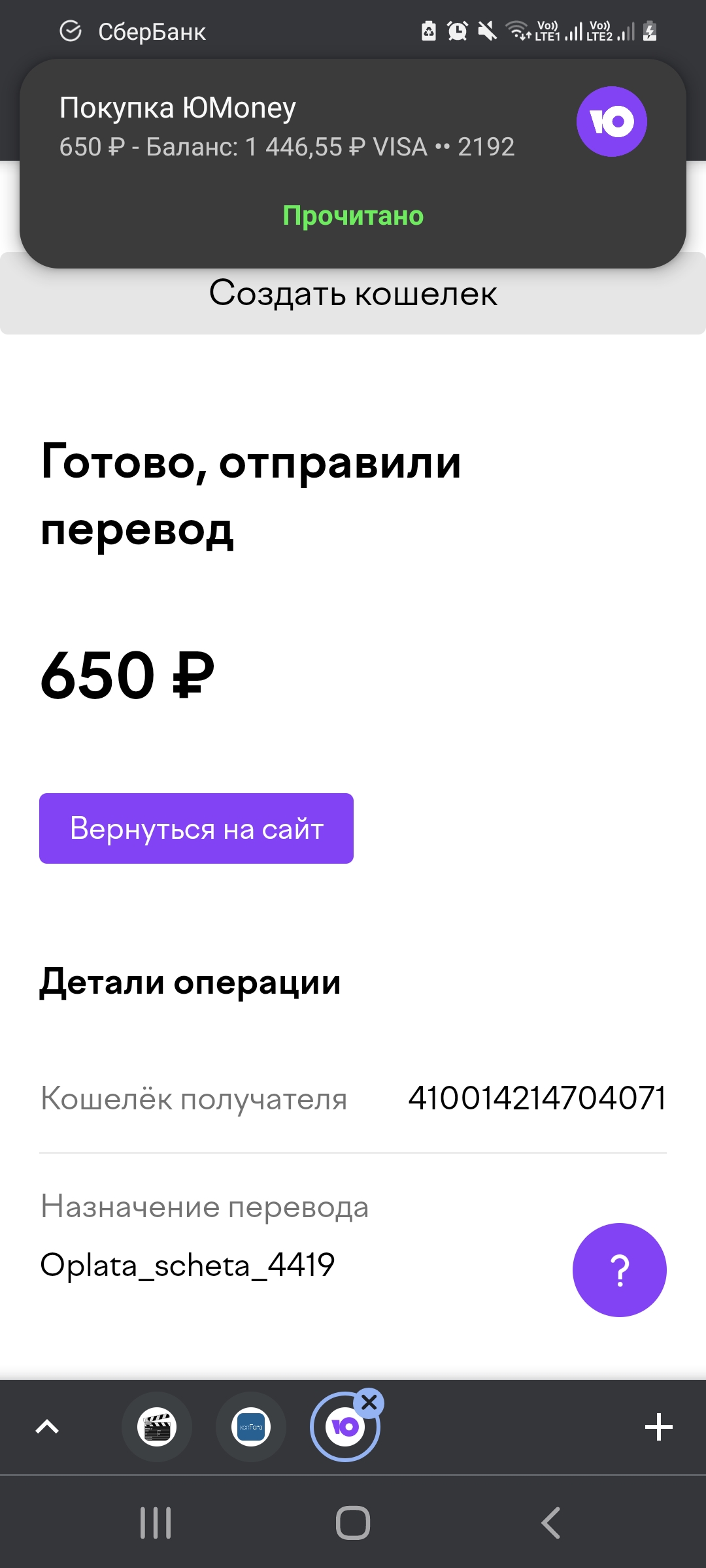Viewport: 706px width, 1568px height.
Task: Open the help question mark button
Action: click(620, 1270)
